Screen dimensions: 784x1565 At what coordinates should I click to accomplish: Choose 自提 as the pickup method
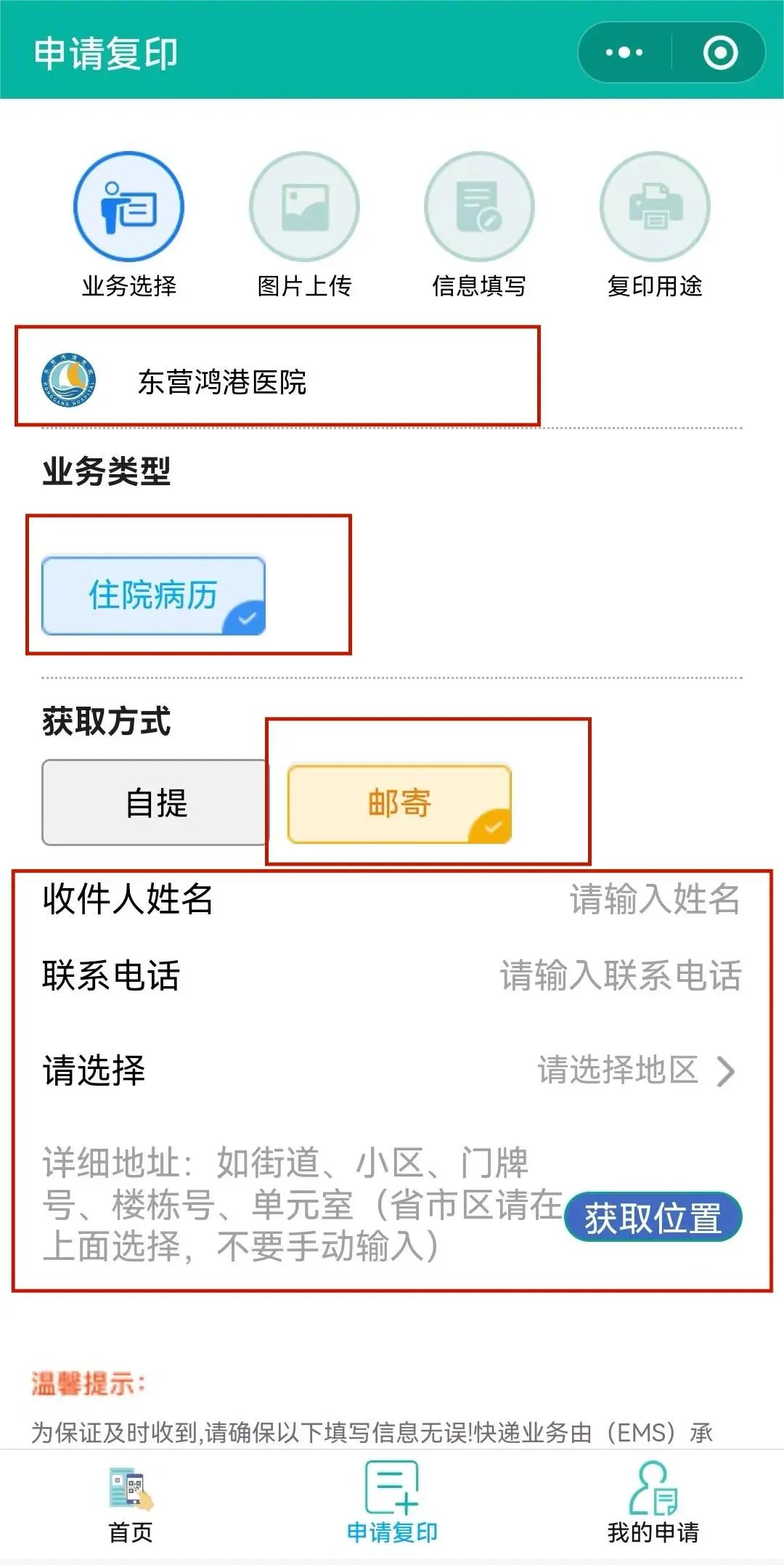click(x=155, y=802)
